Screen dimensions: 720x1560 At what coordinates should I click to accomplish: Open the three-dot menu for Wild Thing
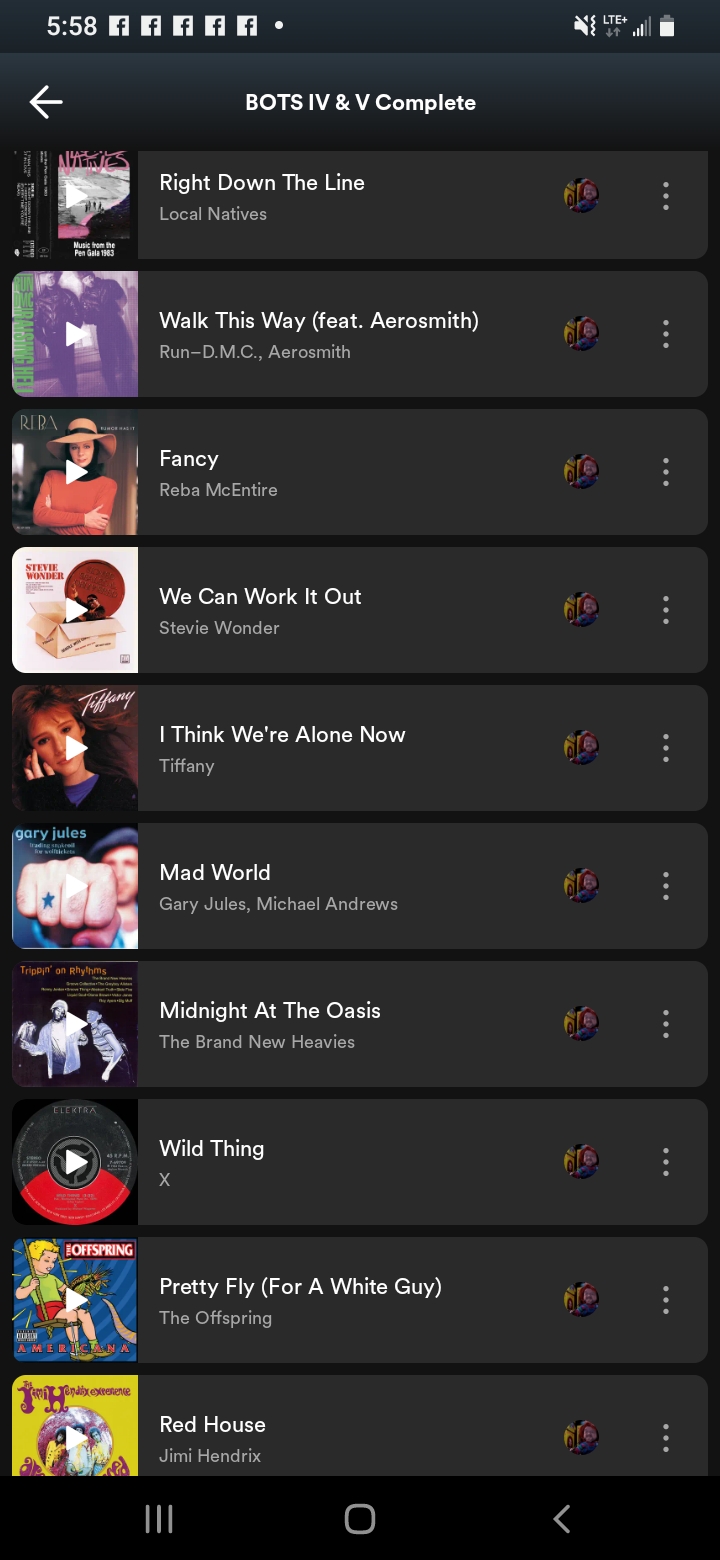(x=666, y=1162)
